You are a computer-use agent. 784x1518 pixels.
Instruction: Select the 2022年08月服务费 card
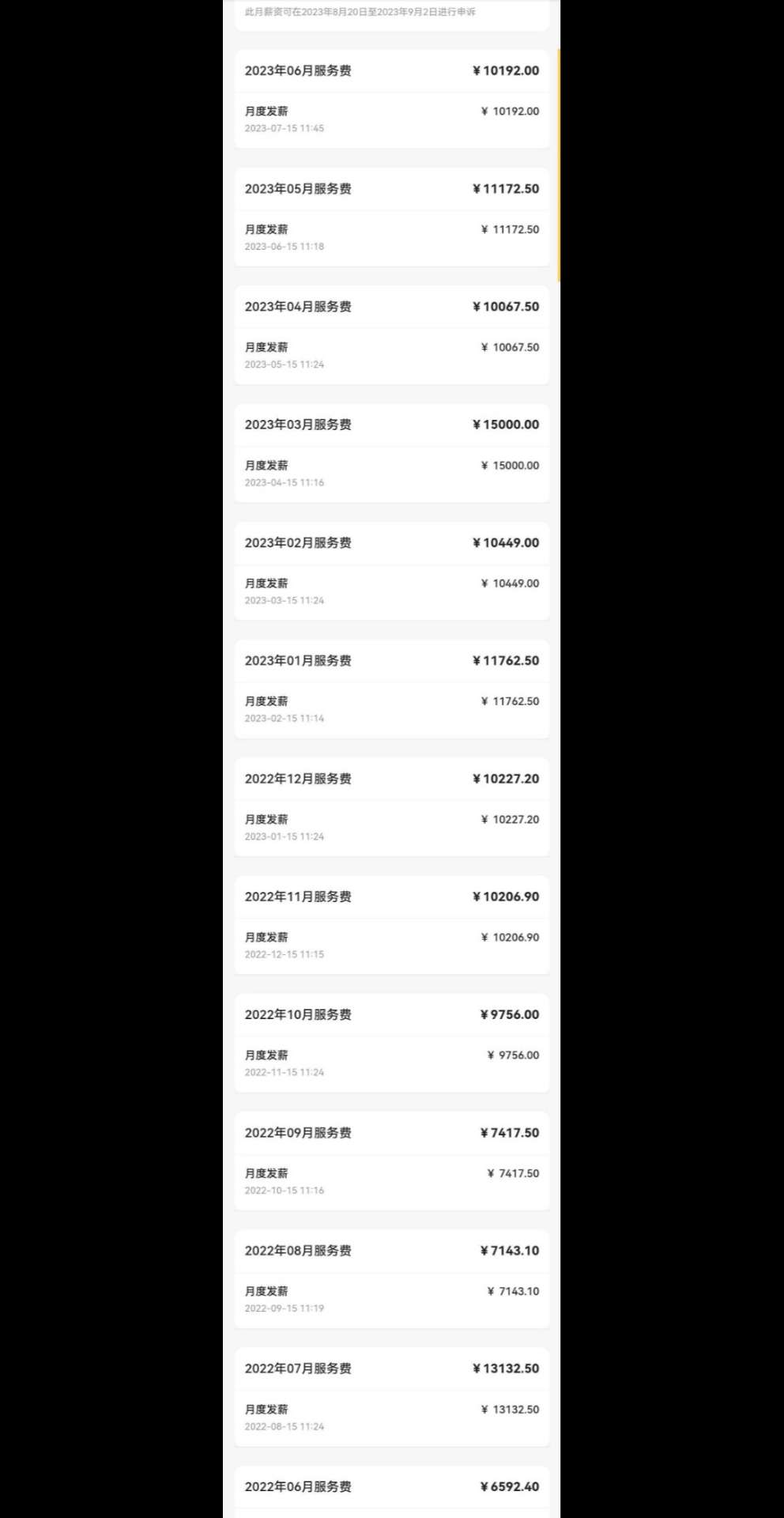[392, 1279]
